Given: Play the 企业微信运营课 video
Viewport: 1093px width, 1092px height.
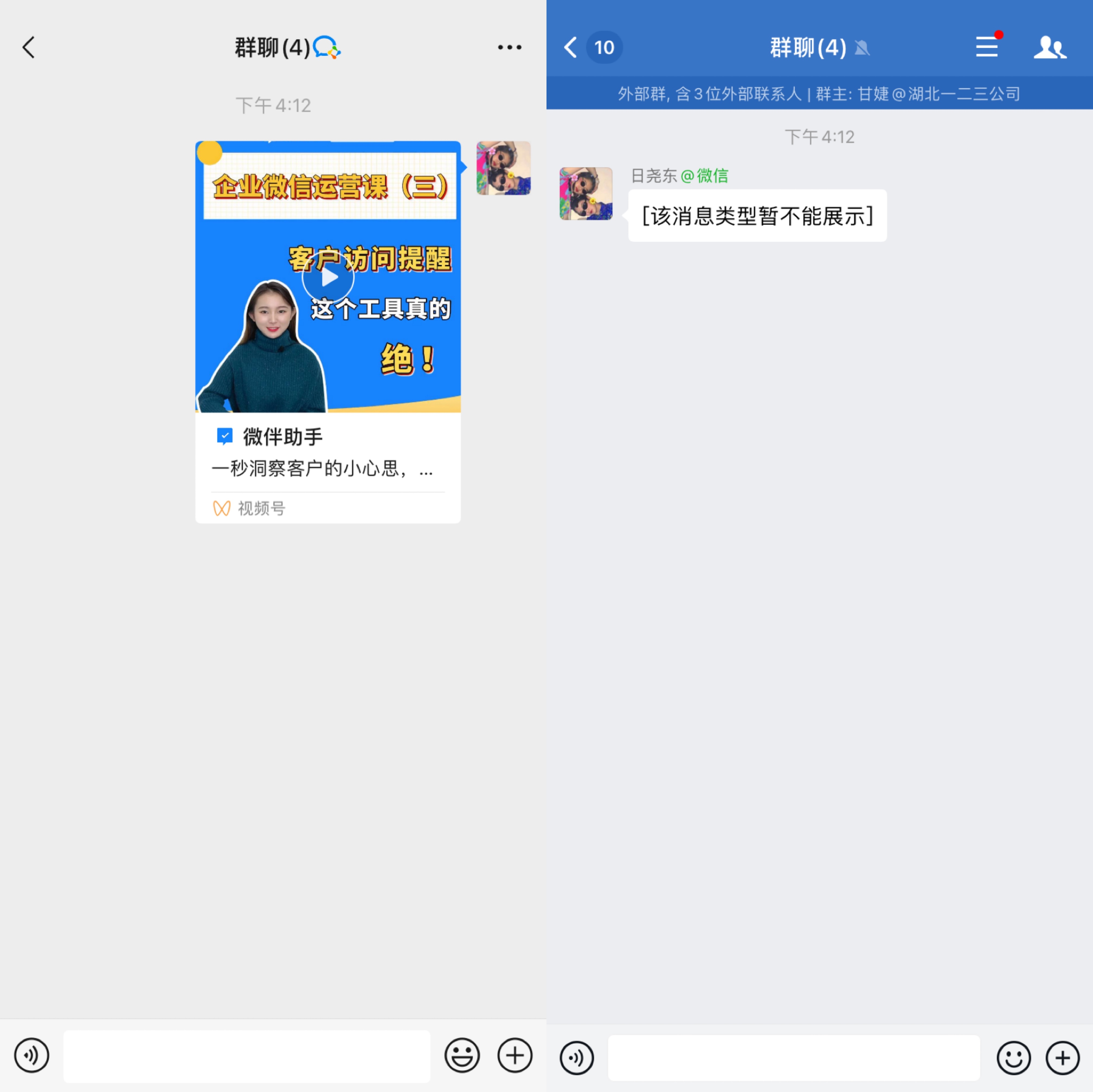Looking at the screenshot, I should [x=328, y=278].
